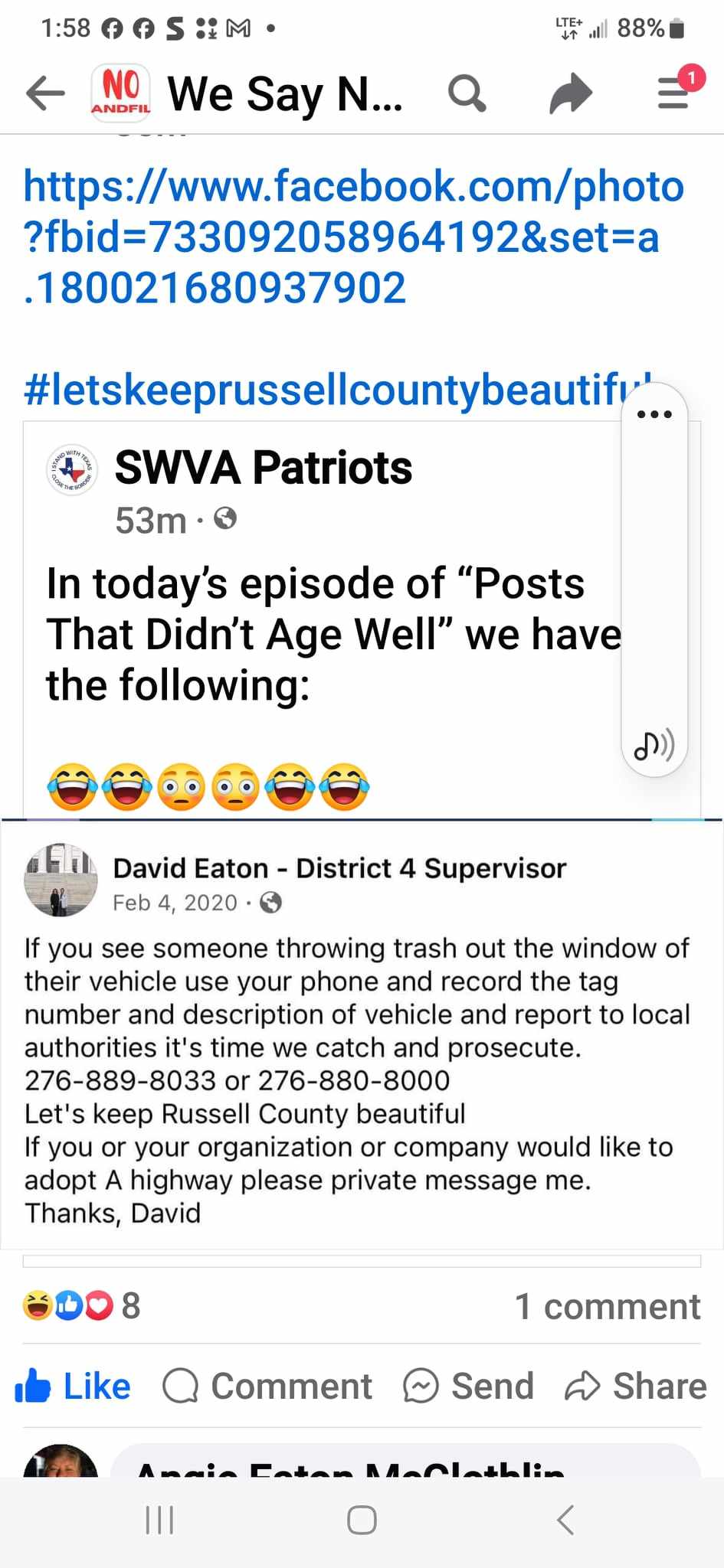
Task: Like this post
Action: (x=74, y=1386)
